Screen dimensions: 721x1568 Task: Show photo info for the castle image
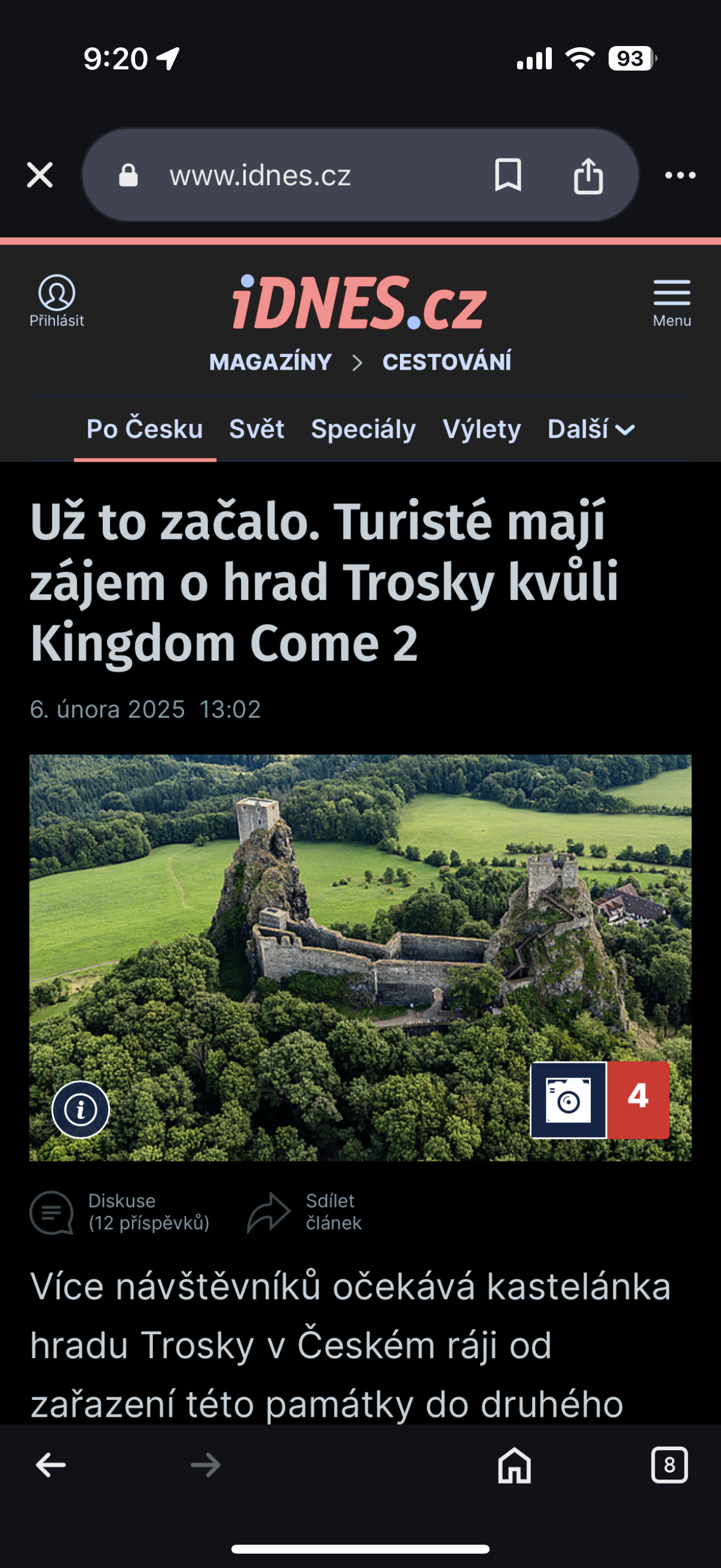80,1109
